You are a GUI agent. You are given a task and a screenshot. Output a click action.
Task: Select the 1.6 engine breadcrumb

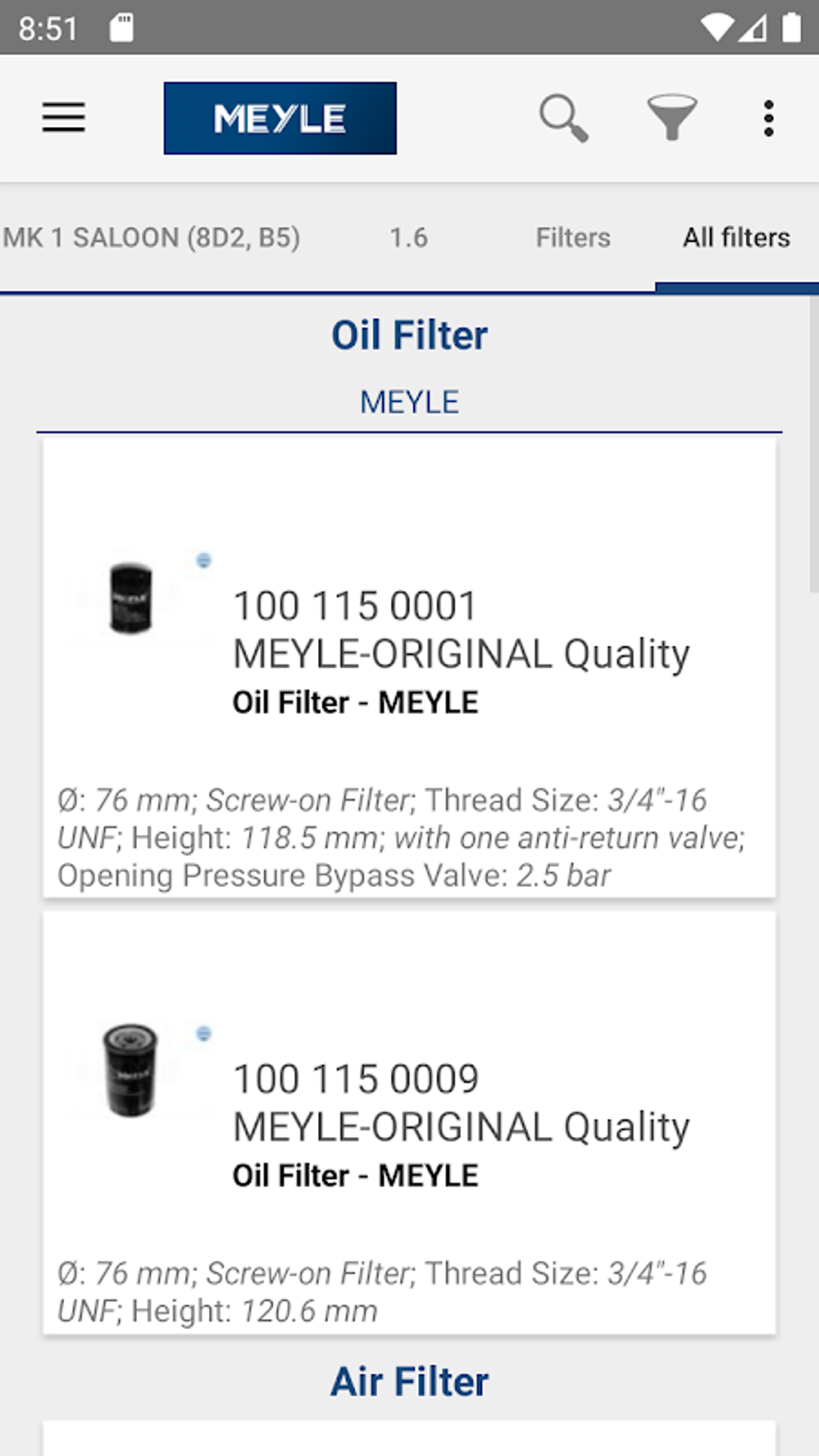pos(409,238)
